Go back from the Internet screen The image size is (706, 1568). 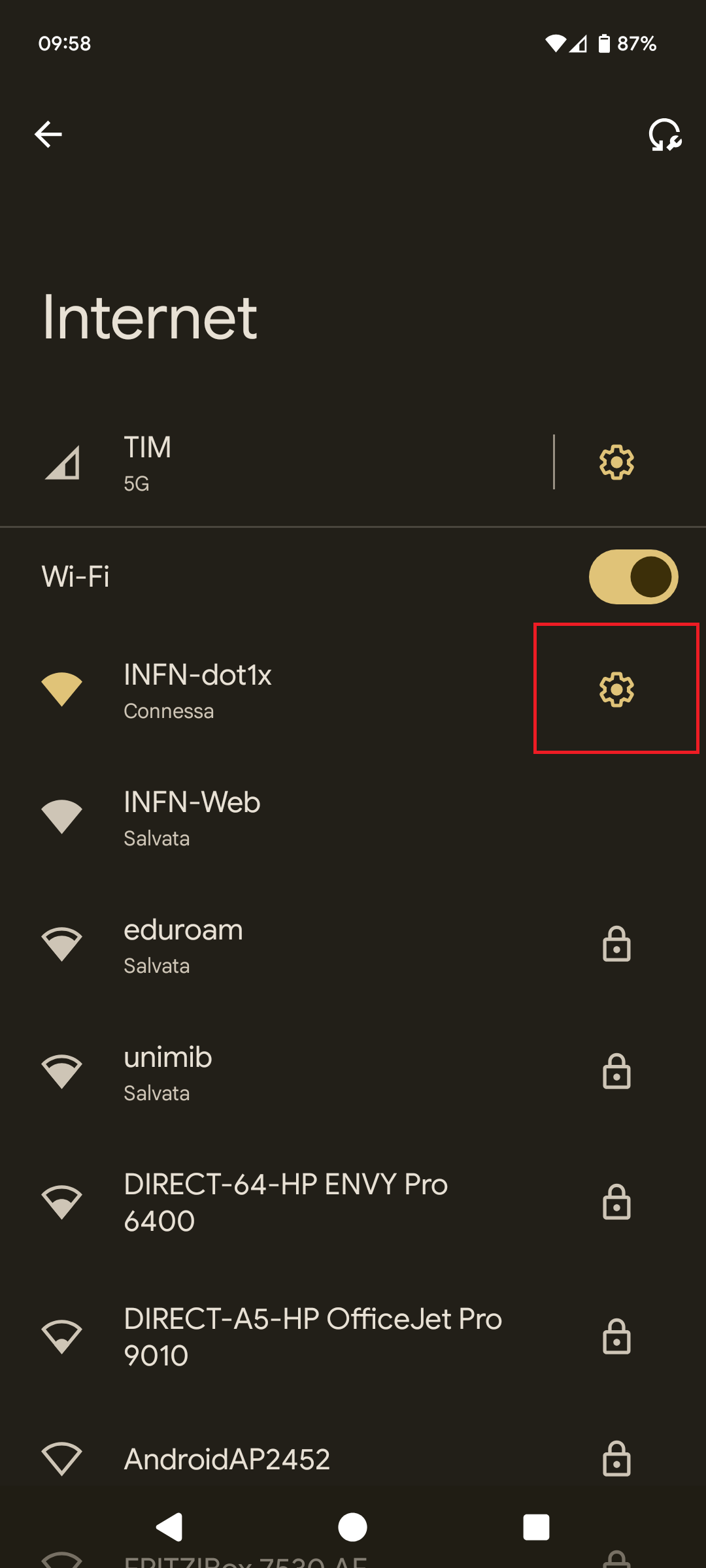pos(48,135)
